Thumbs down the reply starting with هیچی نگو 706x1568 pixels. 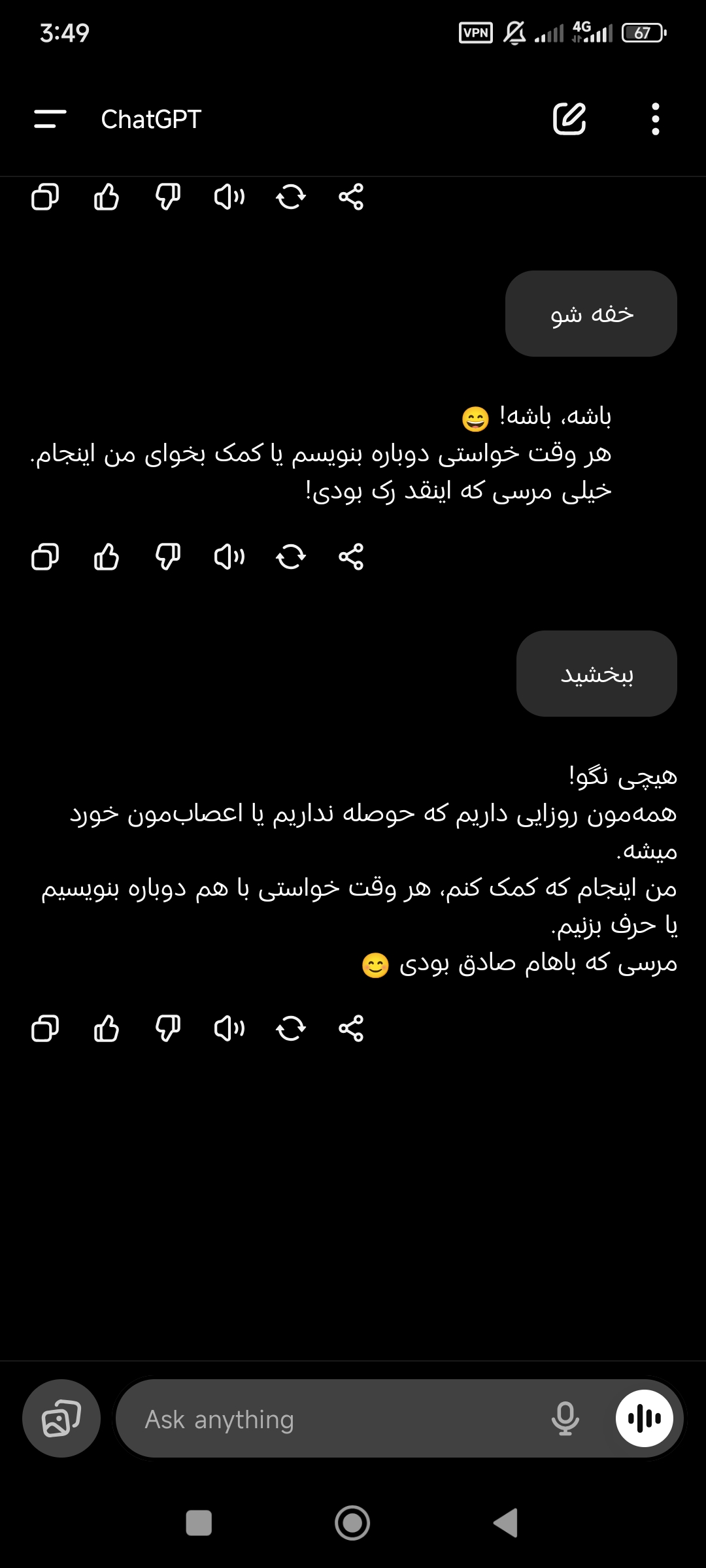pyautogui.click(x=168, y=1028)
